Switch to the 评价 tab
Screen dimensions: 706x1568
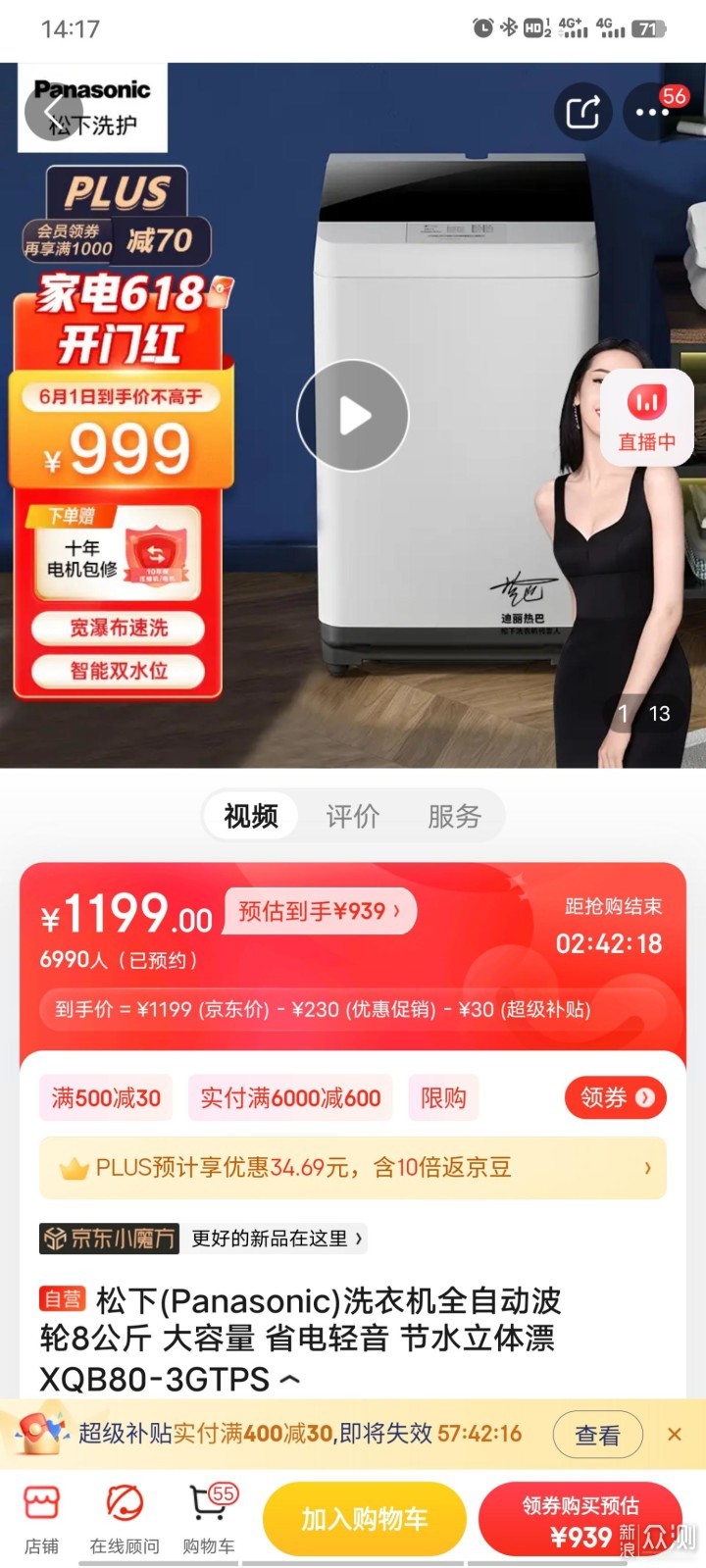pos(352,816)
